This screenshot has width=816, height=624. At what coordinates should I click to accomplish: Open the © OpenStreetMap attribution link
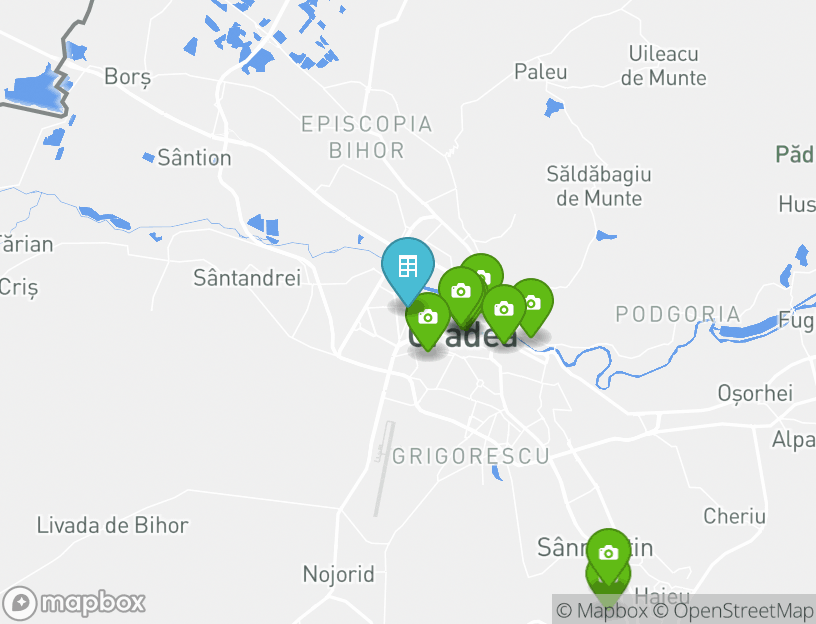733,610
